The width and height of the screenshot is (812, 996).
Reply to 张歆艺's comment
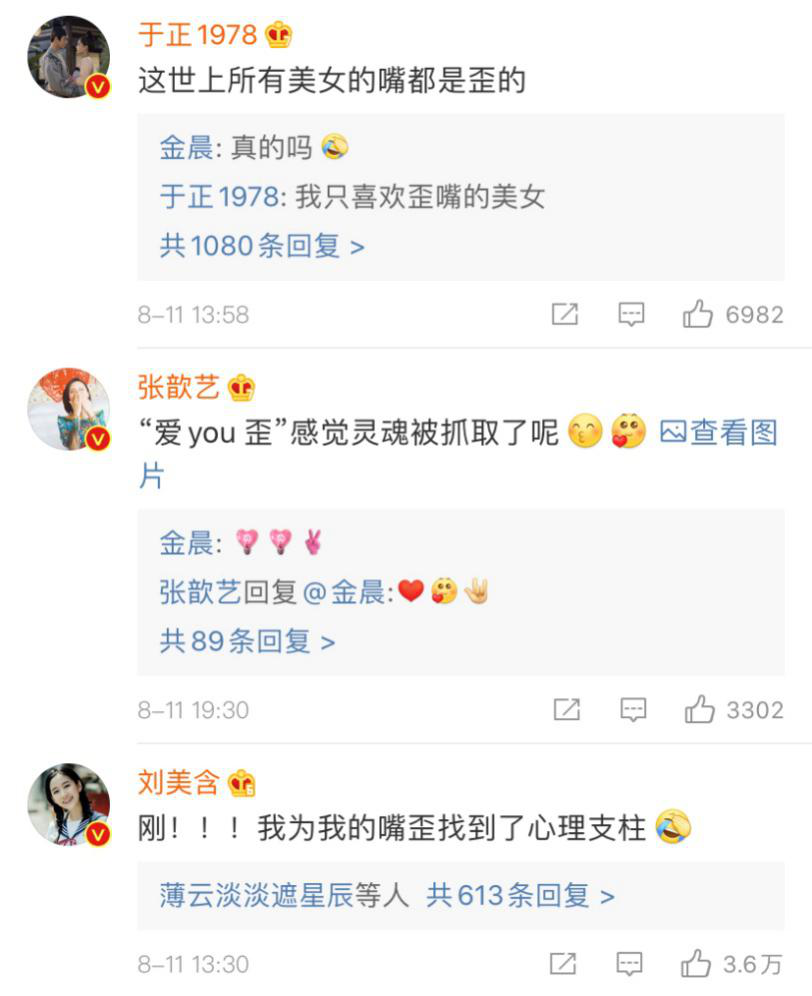tap(632, 710)
